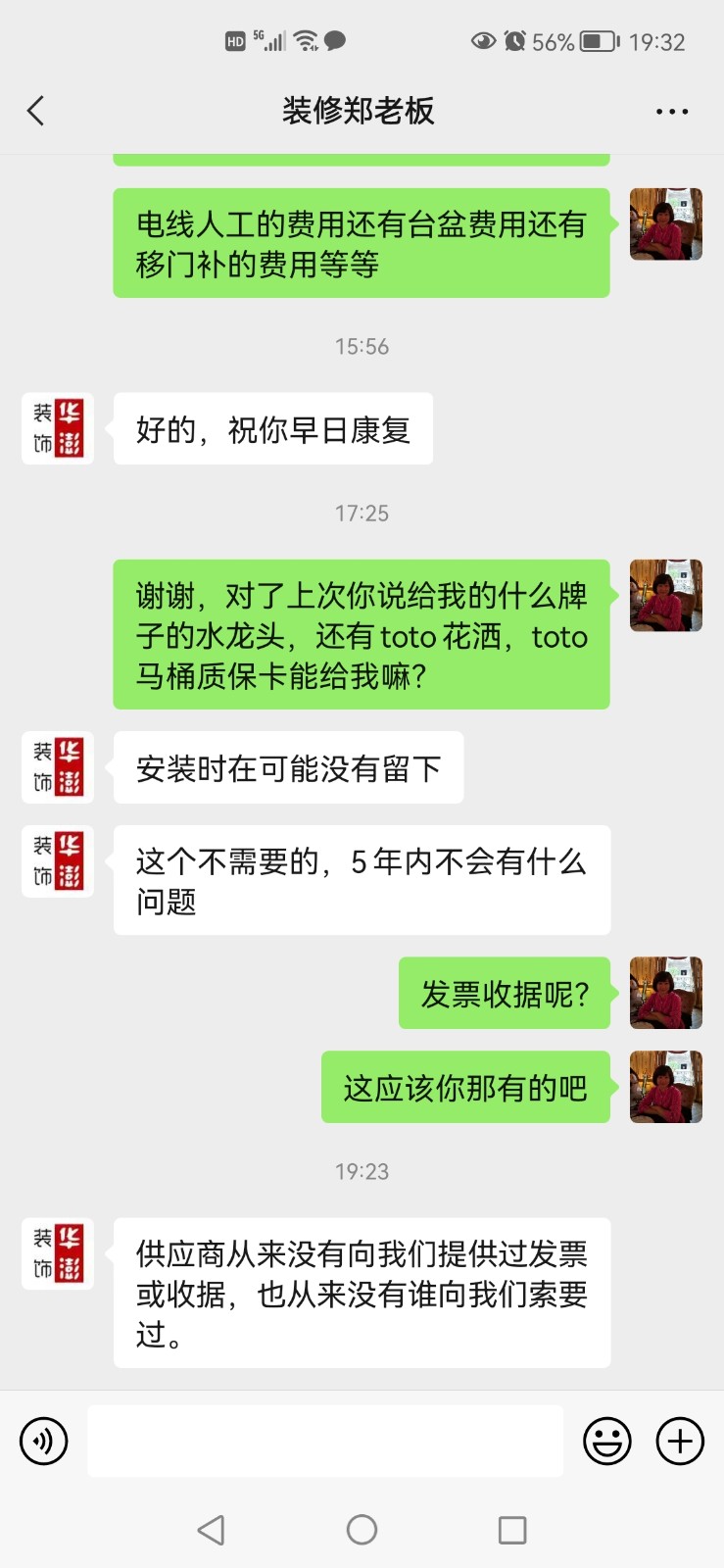Open the emoji sticker panel

tap(607, 1442)
